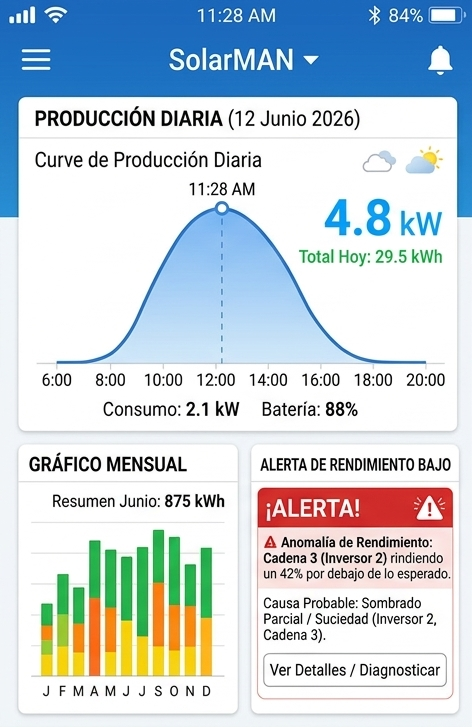
Task: Select the 11:28 AM marker on the curve
Action: [222, 208]
